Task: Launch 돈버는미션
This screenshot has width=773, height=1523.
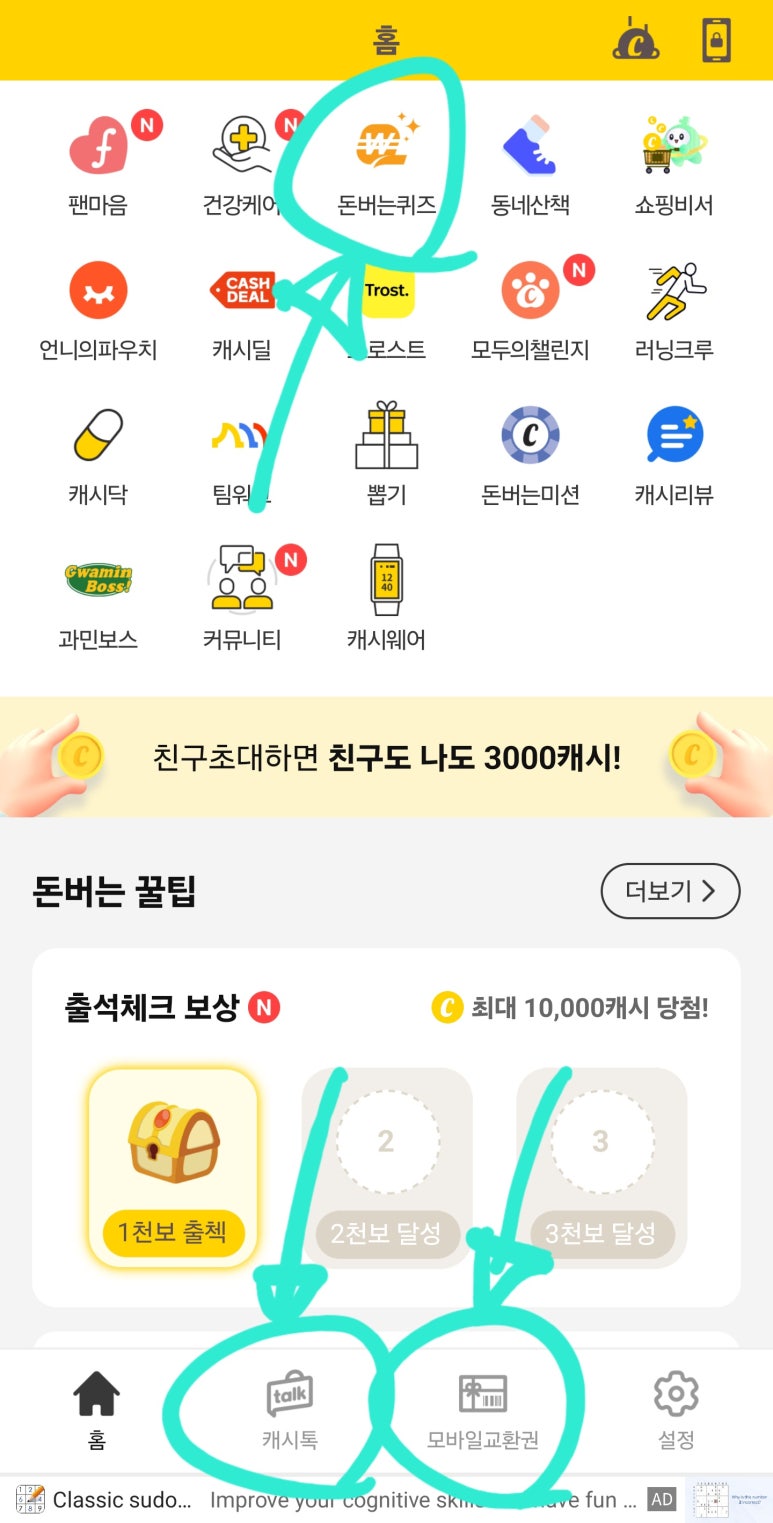Action: [x=530, y=454]
